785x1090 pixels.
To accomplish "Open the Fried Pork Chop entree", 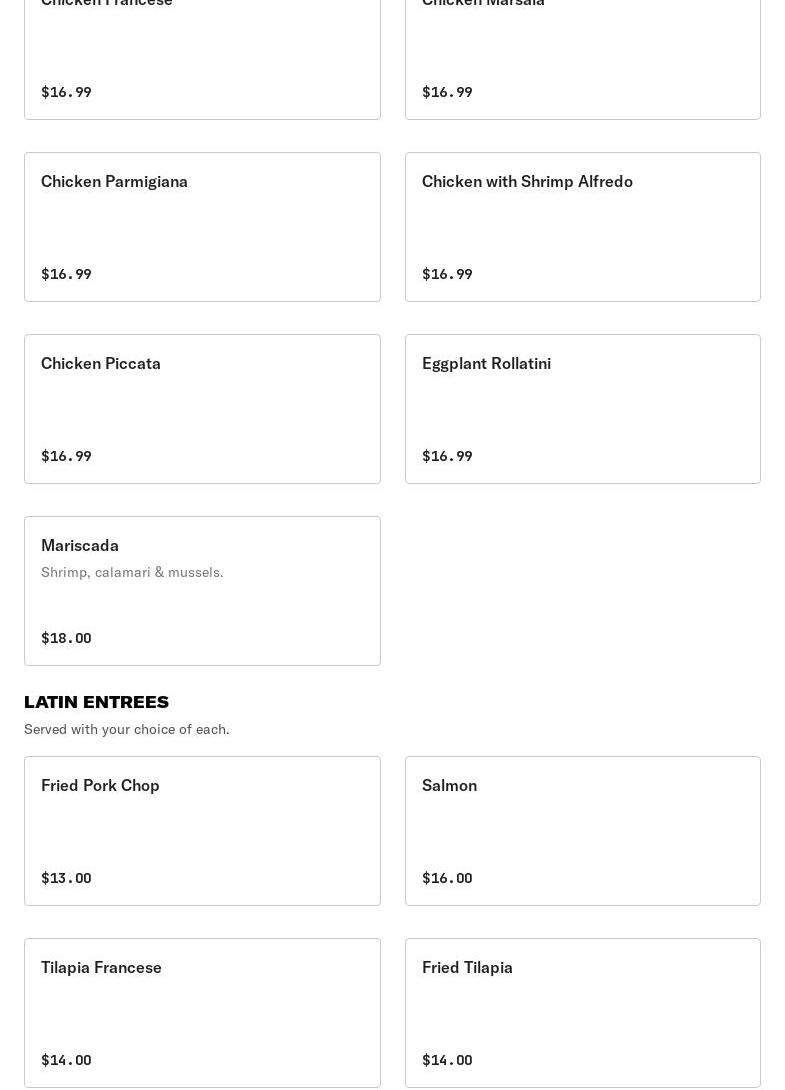I will click(x=202, y=831).
